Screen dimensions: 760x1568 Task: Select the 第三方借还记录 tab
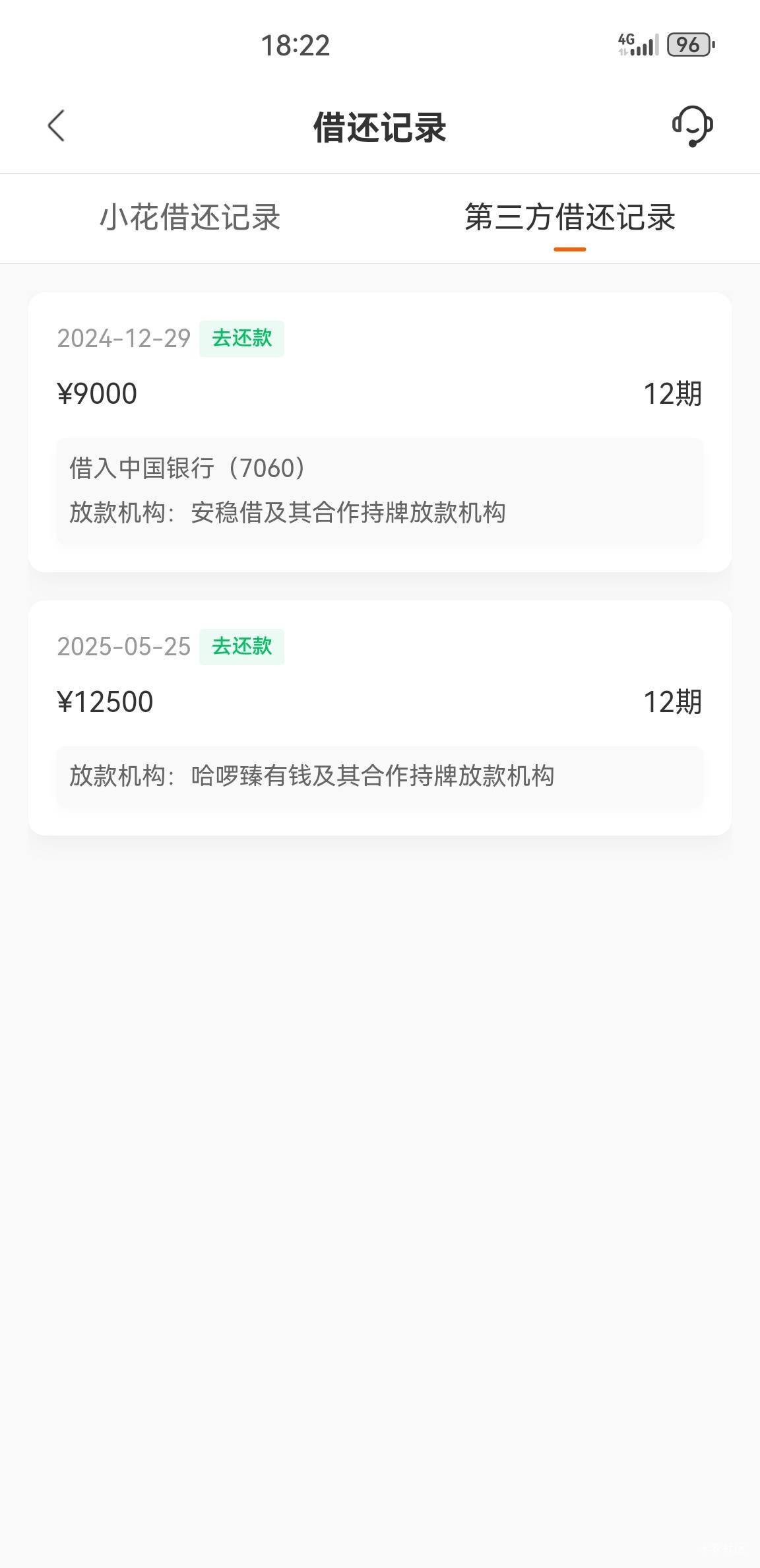pyautogui.click(x=570, y=218)
